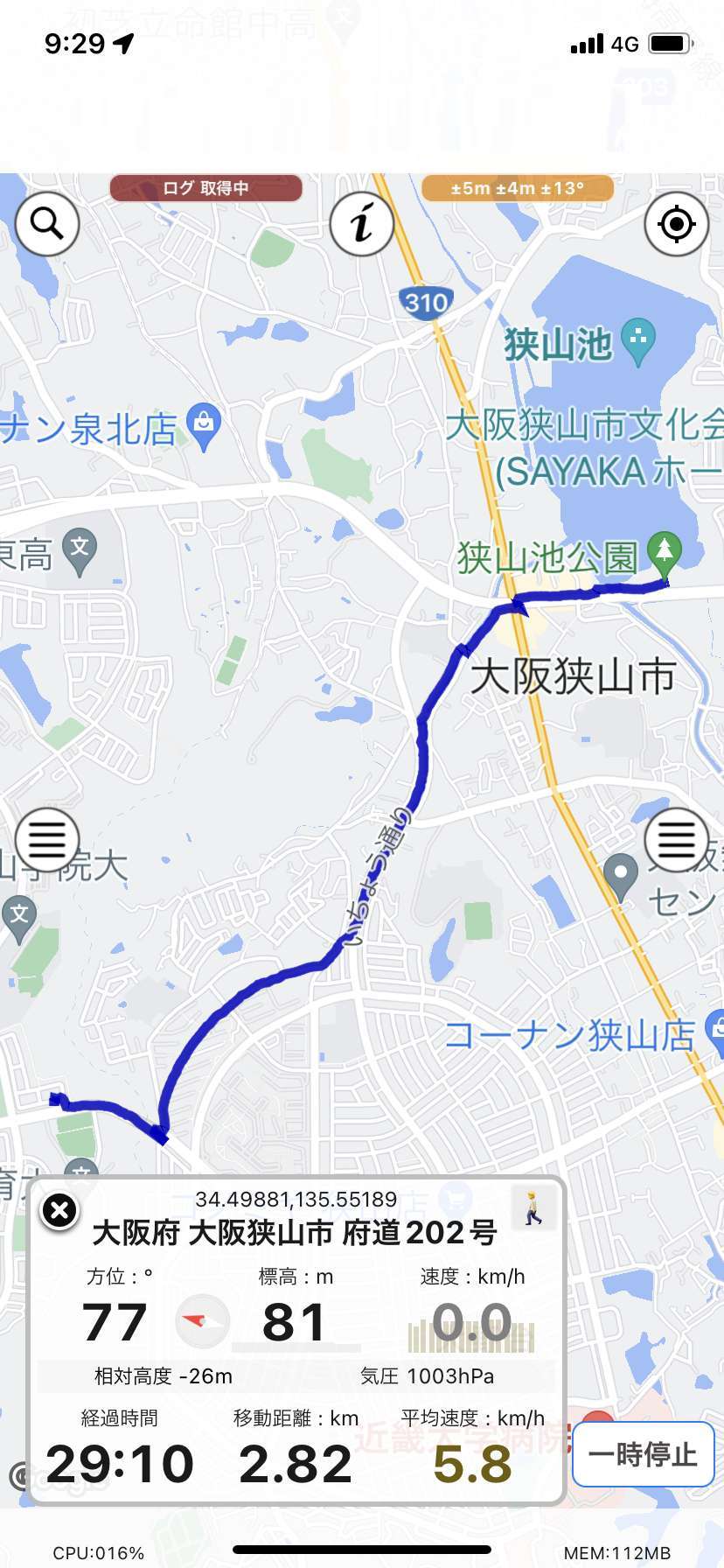The width and height of the screenshot is (724, 1568).
Task: Open the left hamburger menu
Action: point(47,840)
